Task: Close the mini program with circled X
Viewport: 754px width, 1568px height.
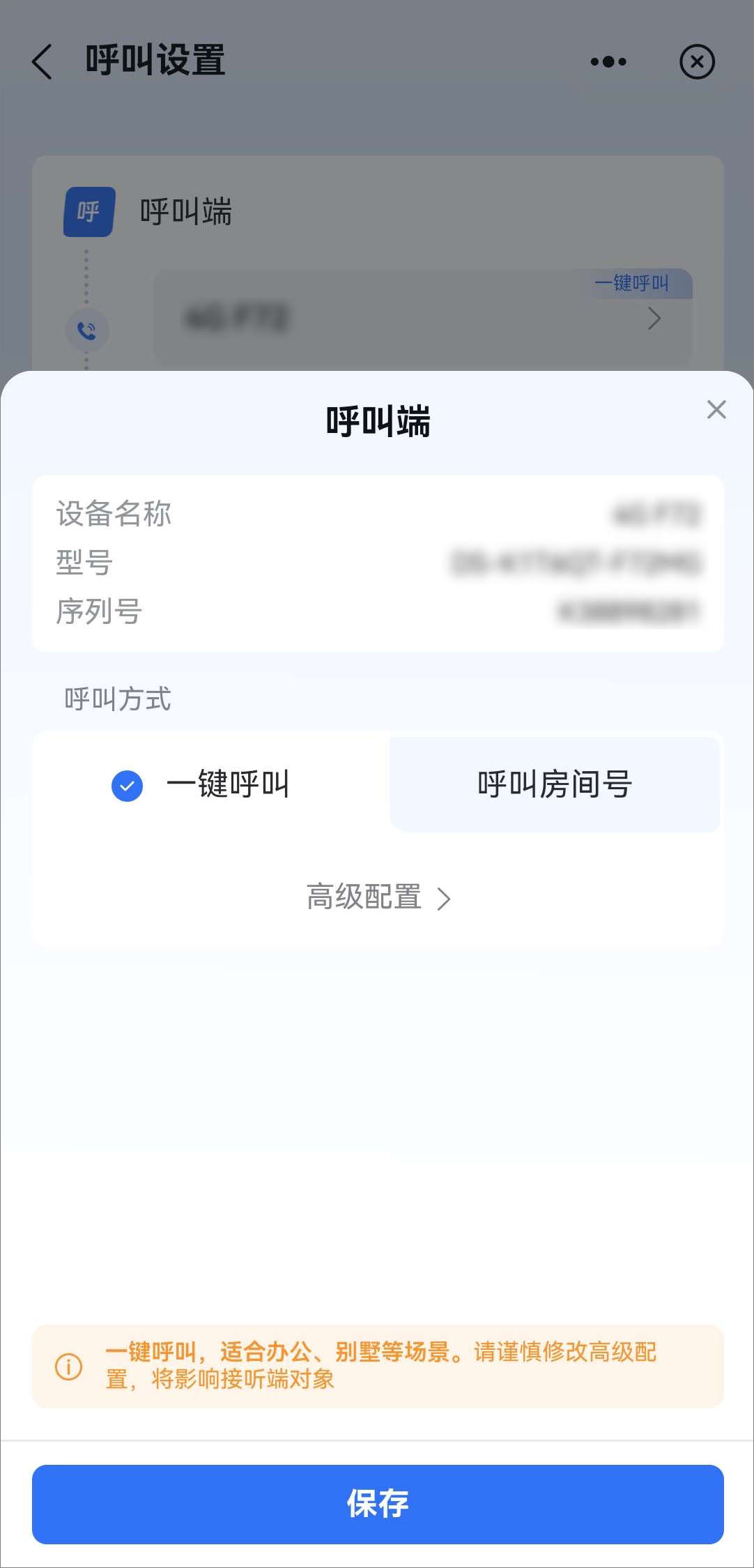Action: click(x=697, y=61)
